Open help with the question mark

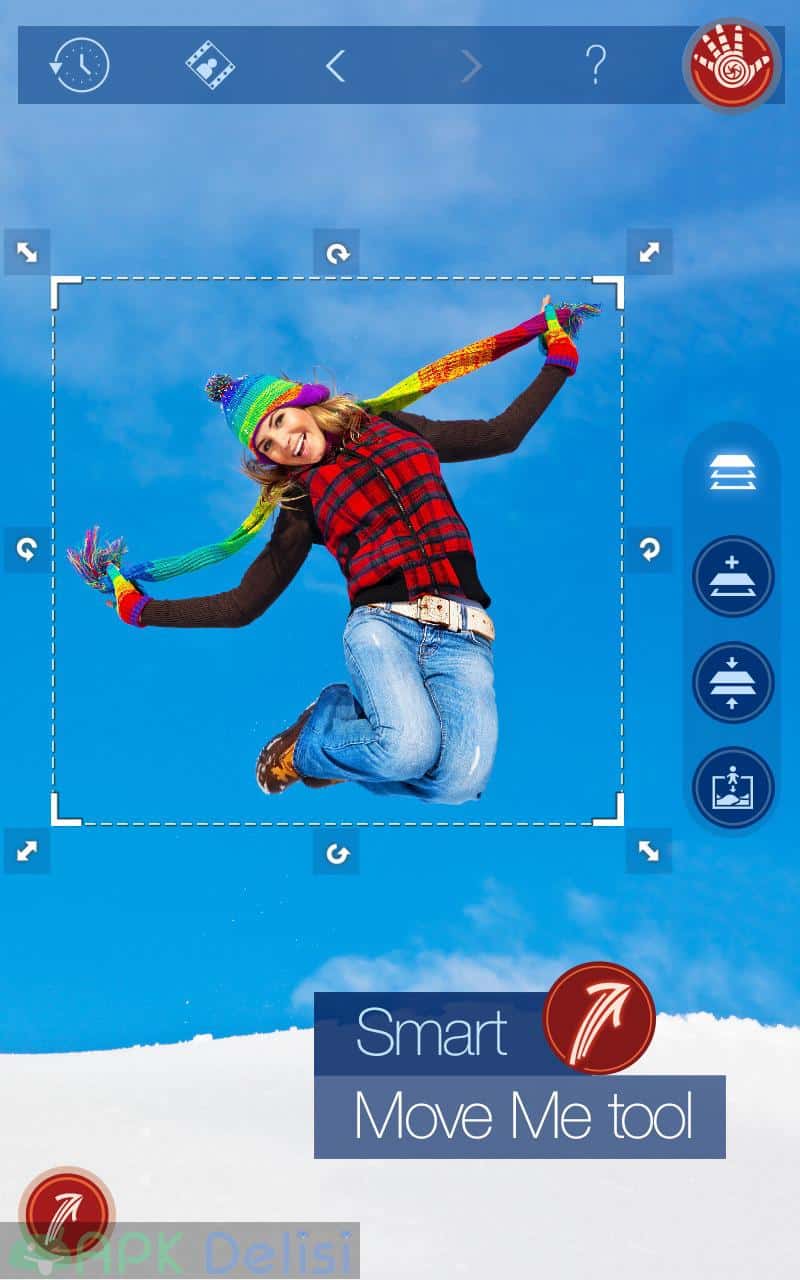[x=596, y=65]
